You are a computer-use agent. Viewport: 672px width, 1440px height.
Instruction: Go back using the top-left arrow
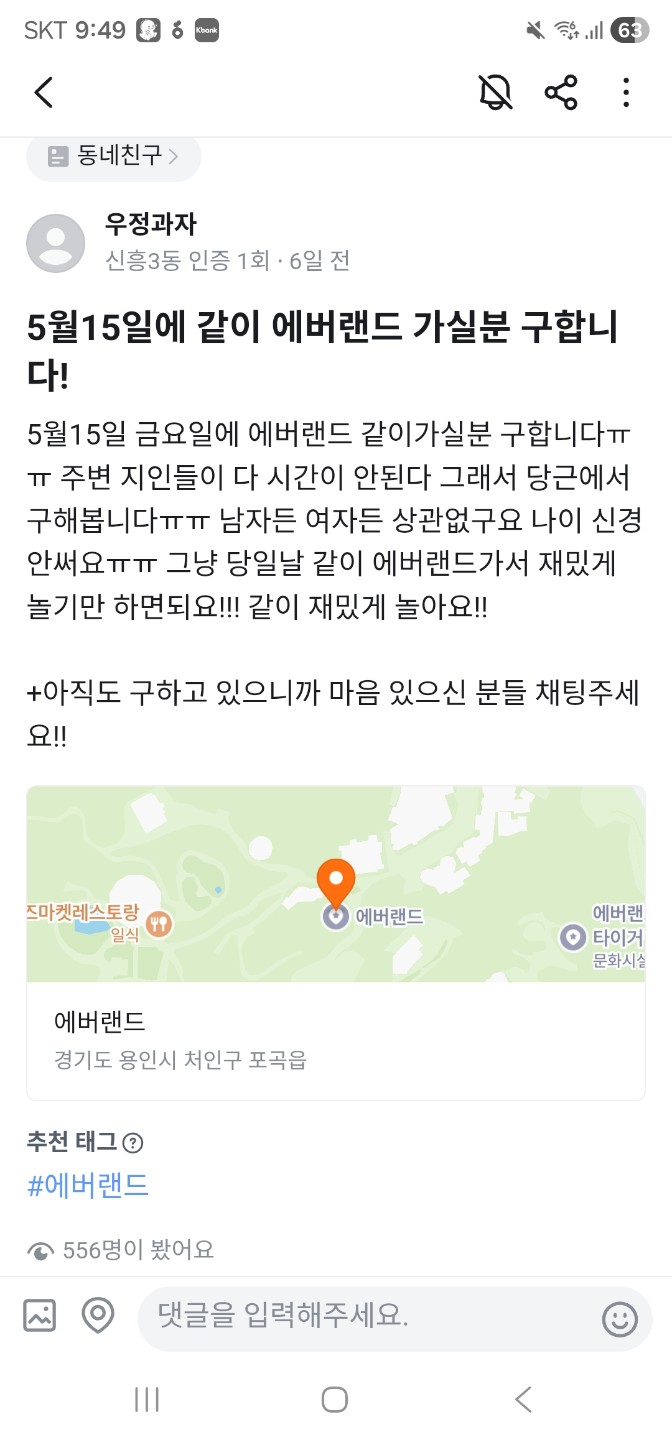43,93
